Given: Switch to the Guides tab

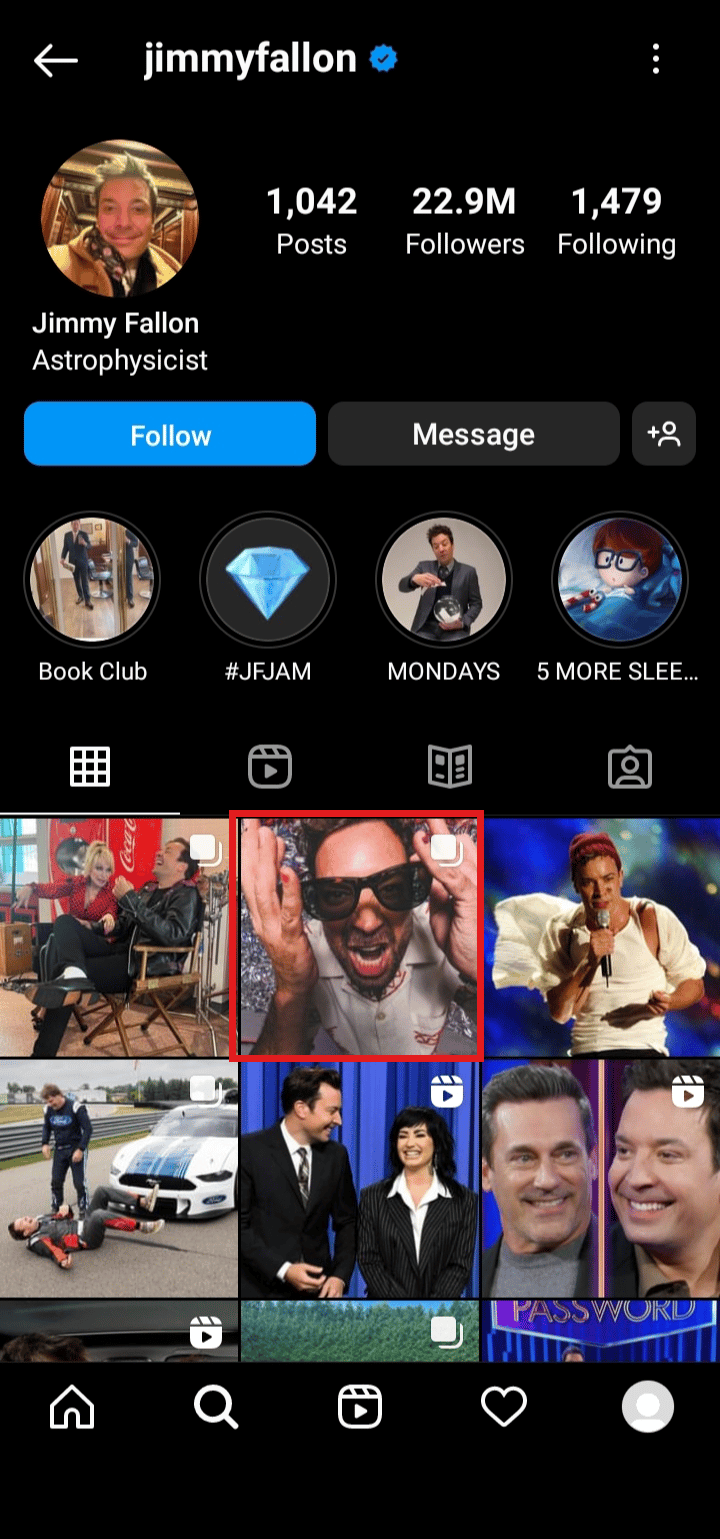Looking at the screenshot, I should click(449, 767).
